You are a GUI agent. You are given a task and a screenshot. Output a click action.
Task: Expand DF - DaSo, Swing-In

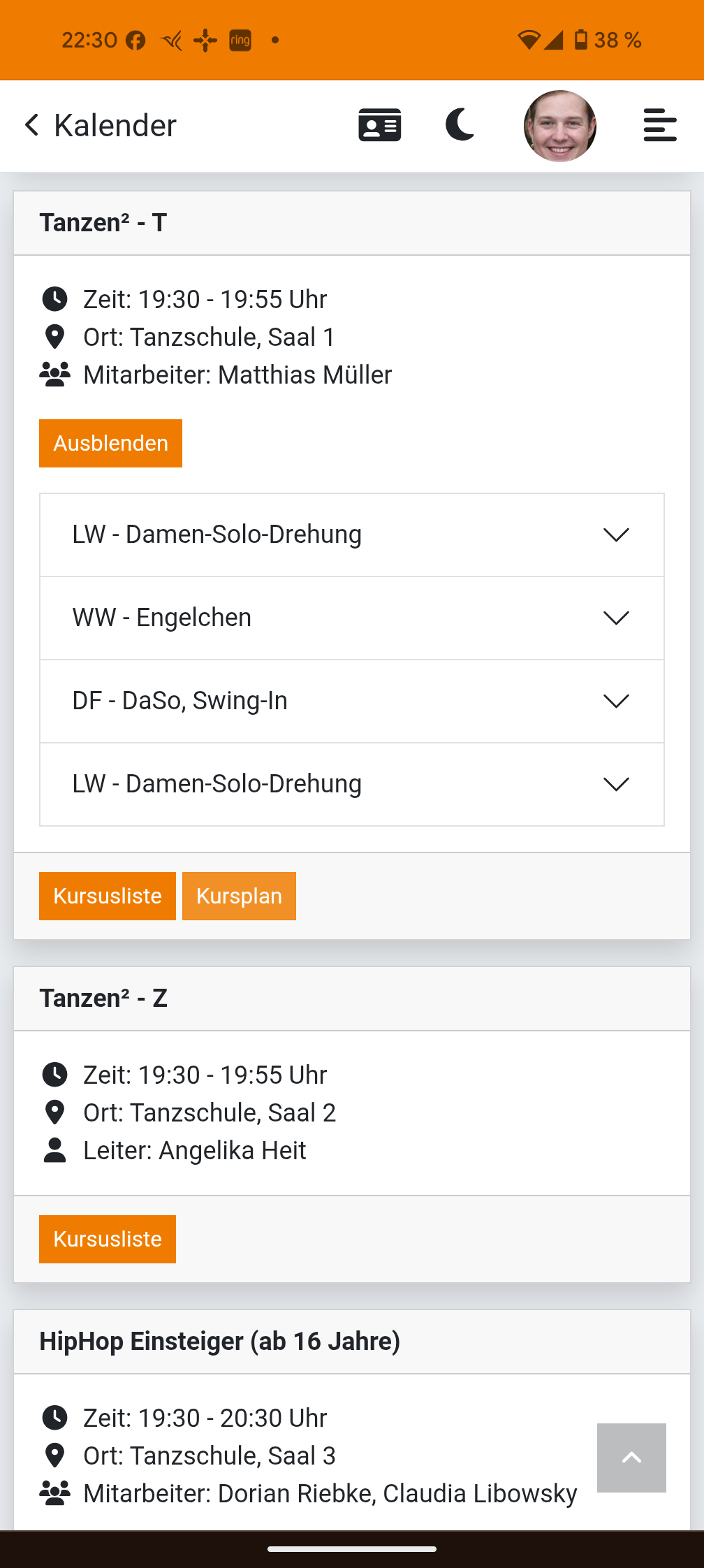352,701
